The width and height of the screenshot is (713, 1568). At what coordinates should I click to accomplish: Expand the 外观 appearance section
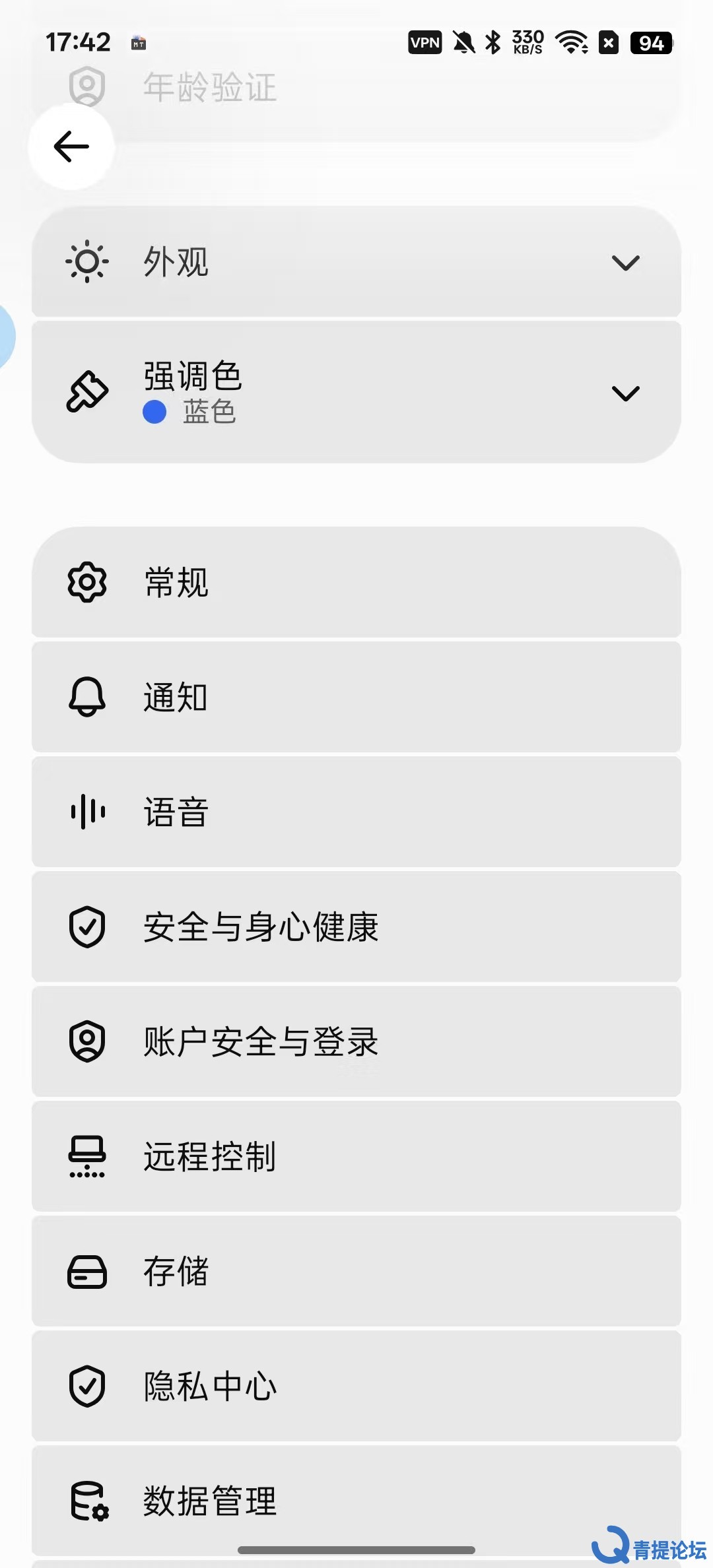(356, 262)
